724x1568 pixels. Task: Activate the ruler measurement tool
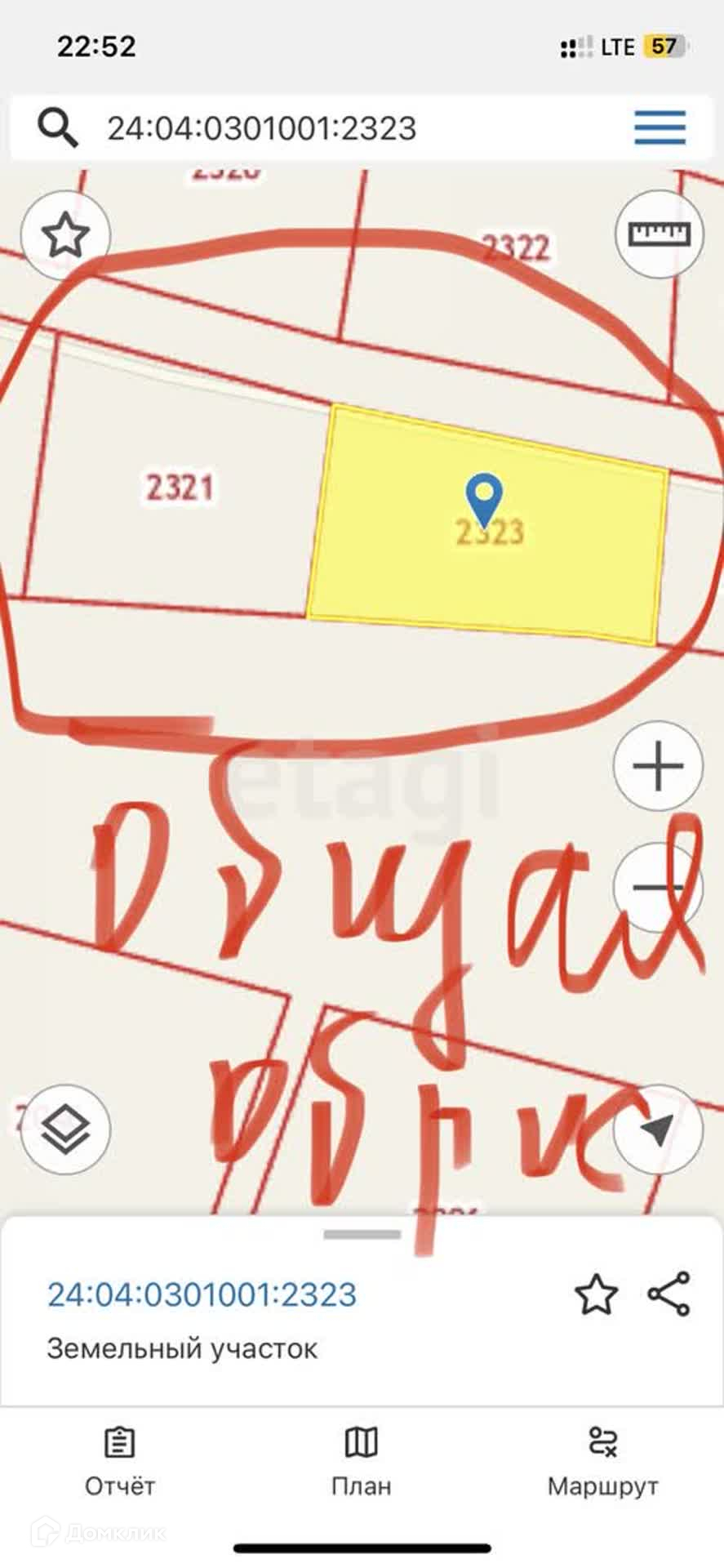coord(658,234)
